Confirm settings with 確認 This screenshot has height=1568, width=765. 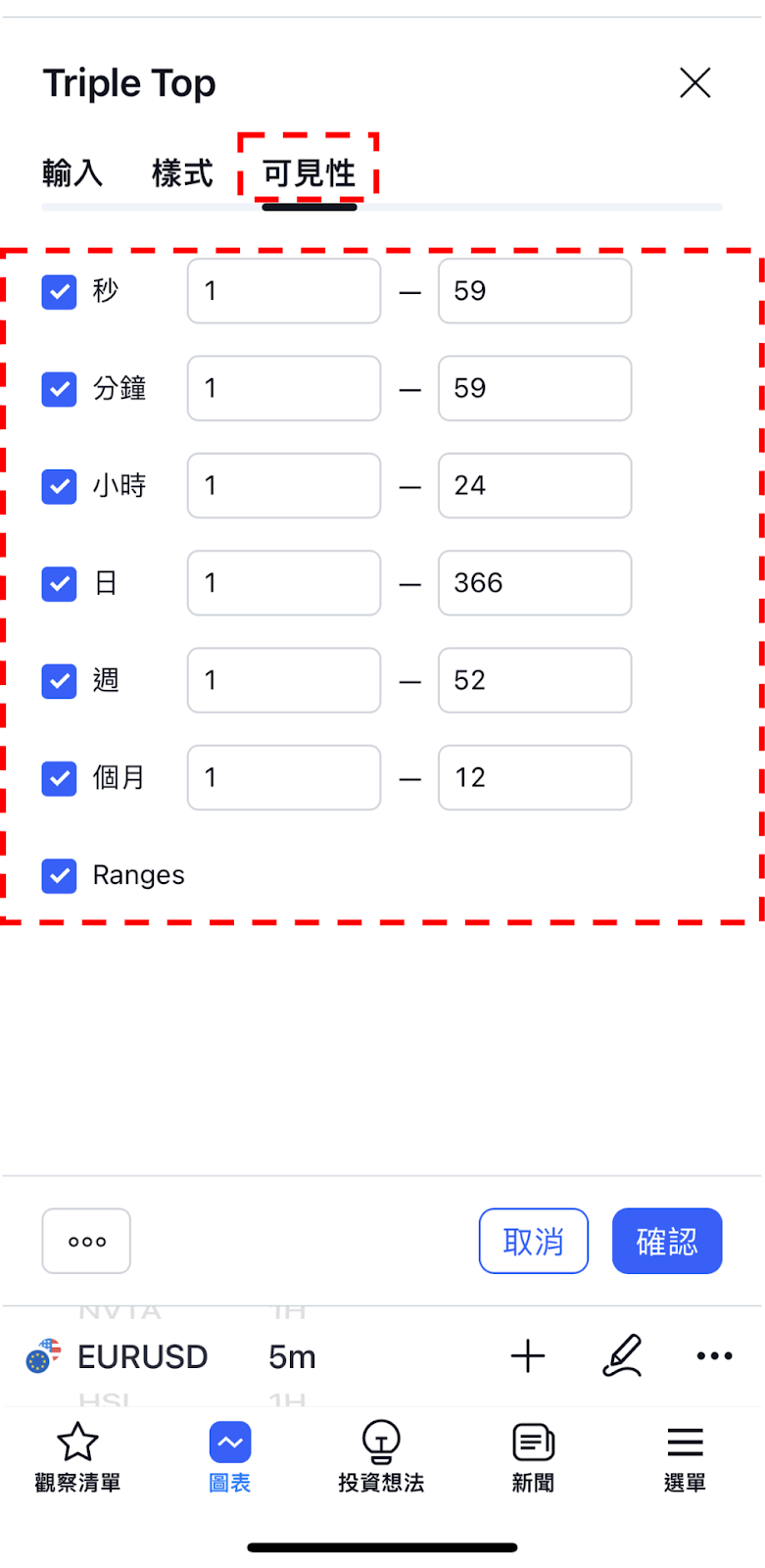(x=667, y=1241)
